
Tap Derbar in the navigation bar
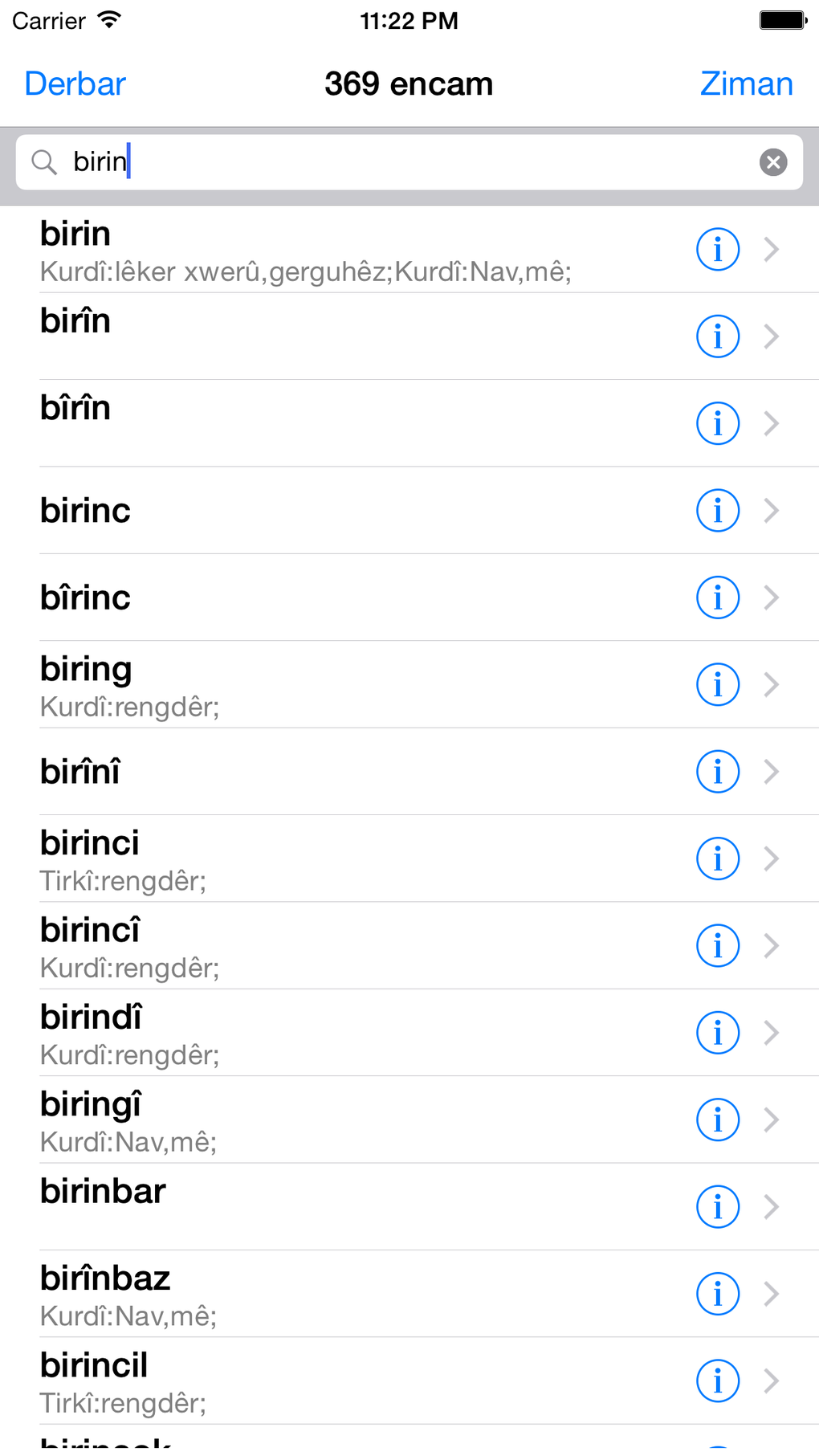coord(75,83)
